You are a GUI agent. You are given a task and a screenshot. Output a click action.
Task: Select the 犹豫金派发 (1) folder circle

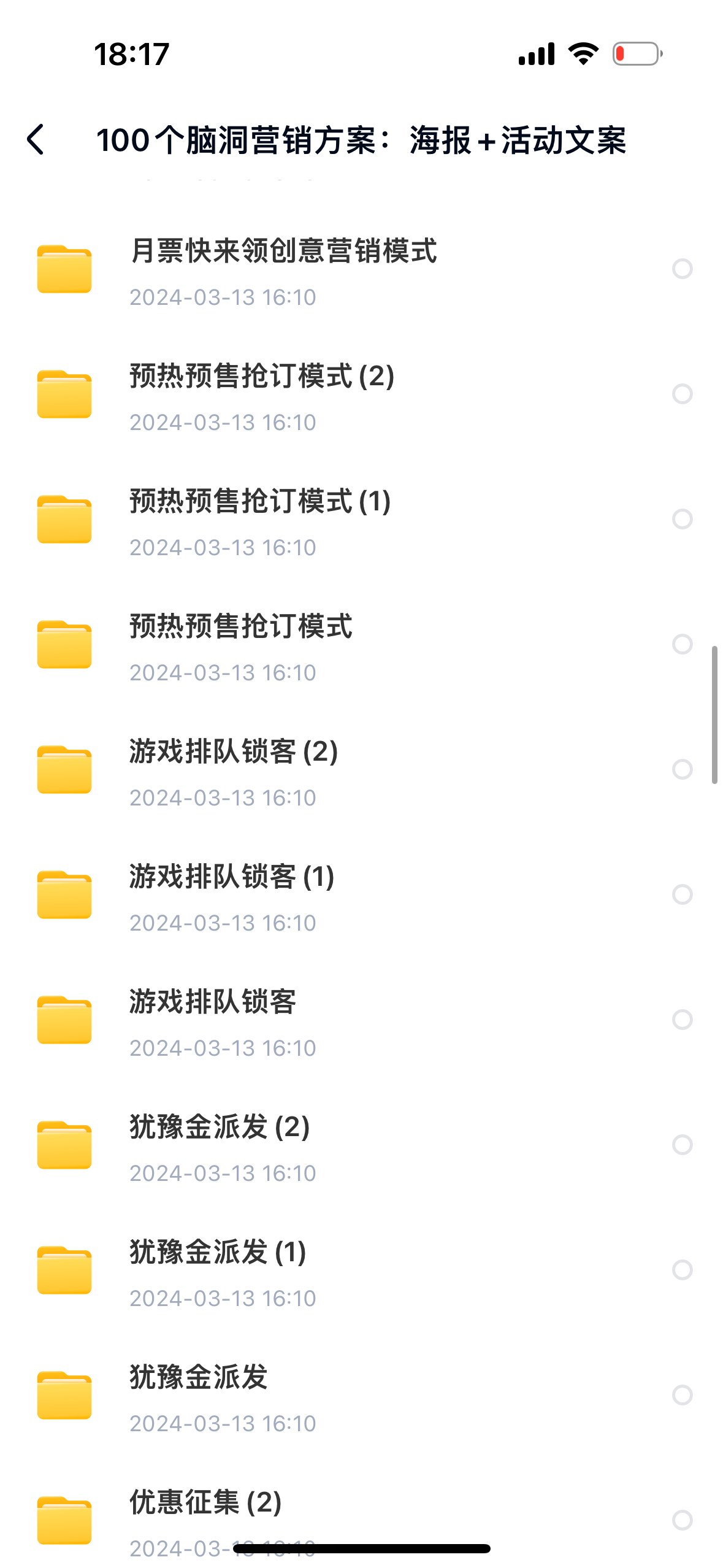(682, 1270)
